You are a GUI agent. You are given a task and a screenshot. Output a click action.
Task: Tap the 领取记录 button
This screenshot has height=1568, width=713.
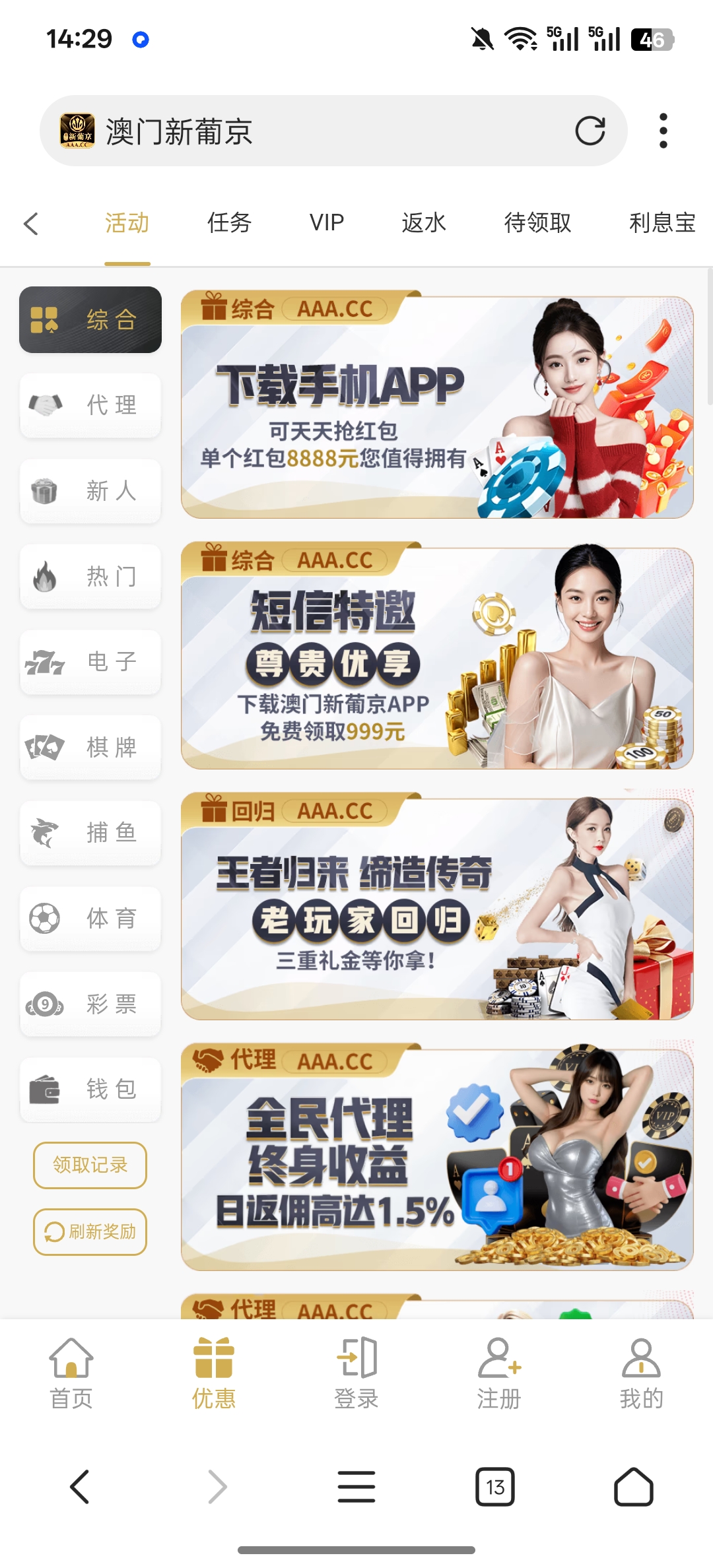click(x=90, y=1165)
